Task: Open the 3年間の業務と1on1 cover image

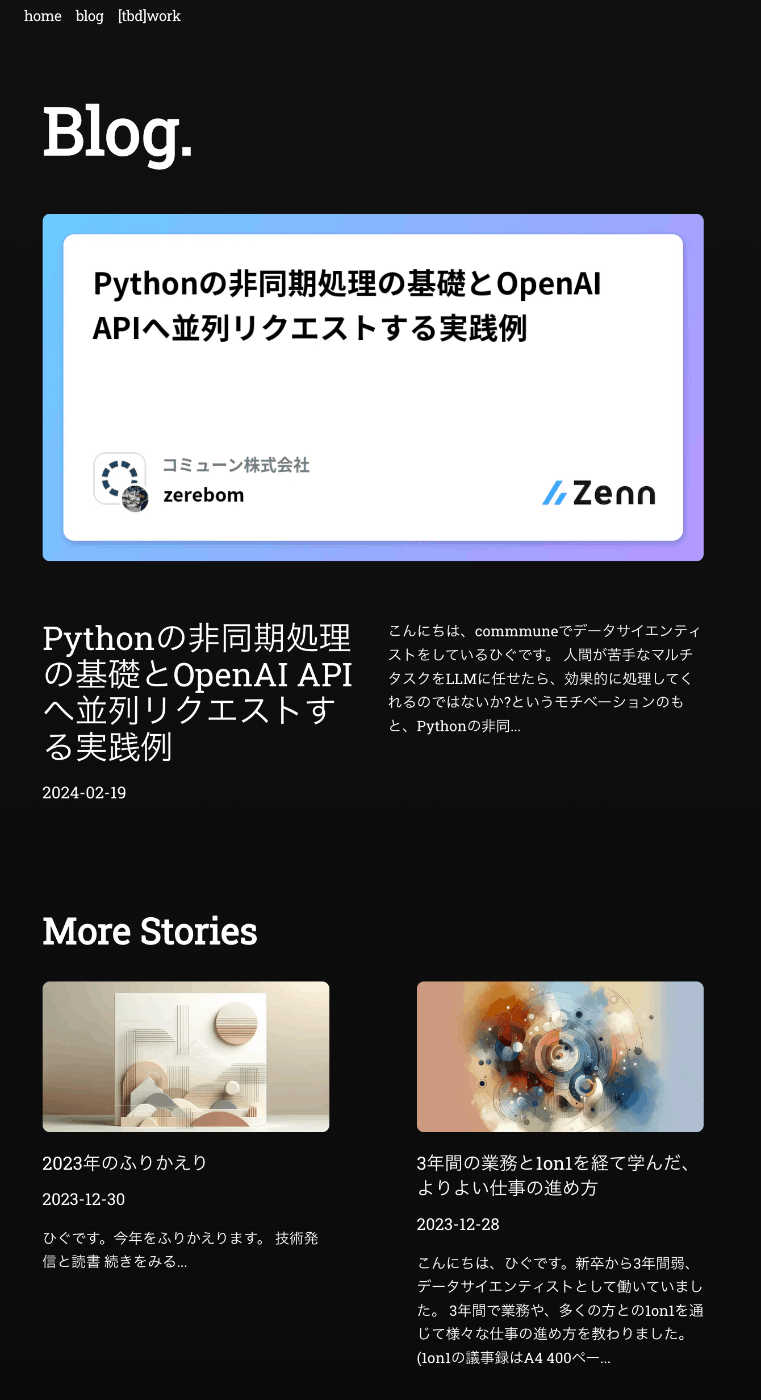Action: pos(560,1056)
